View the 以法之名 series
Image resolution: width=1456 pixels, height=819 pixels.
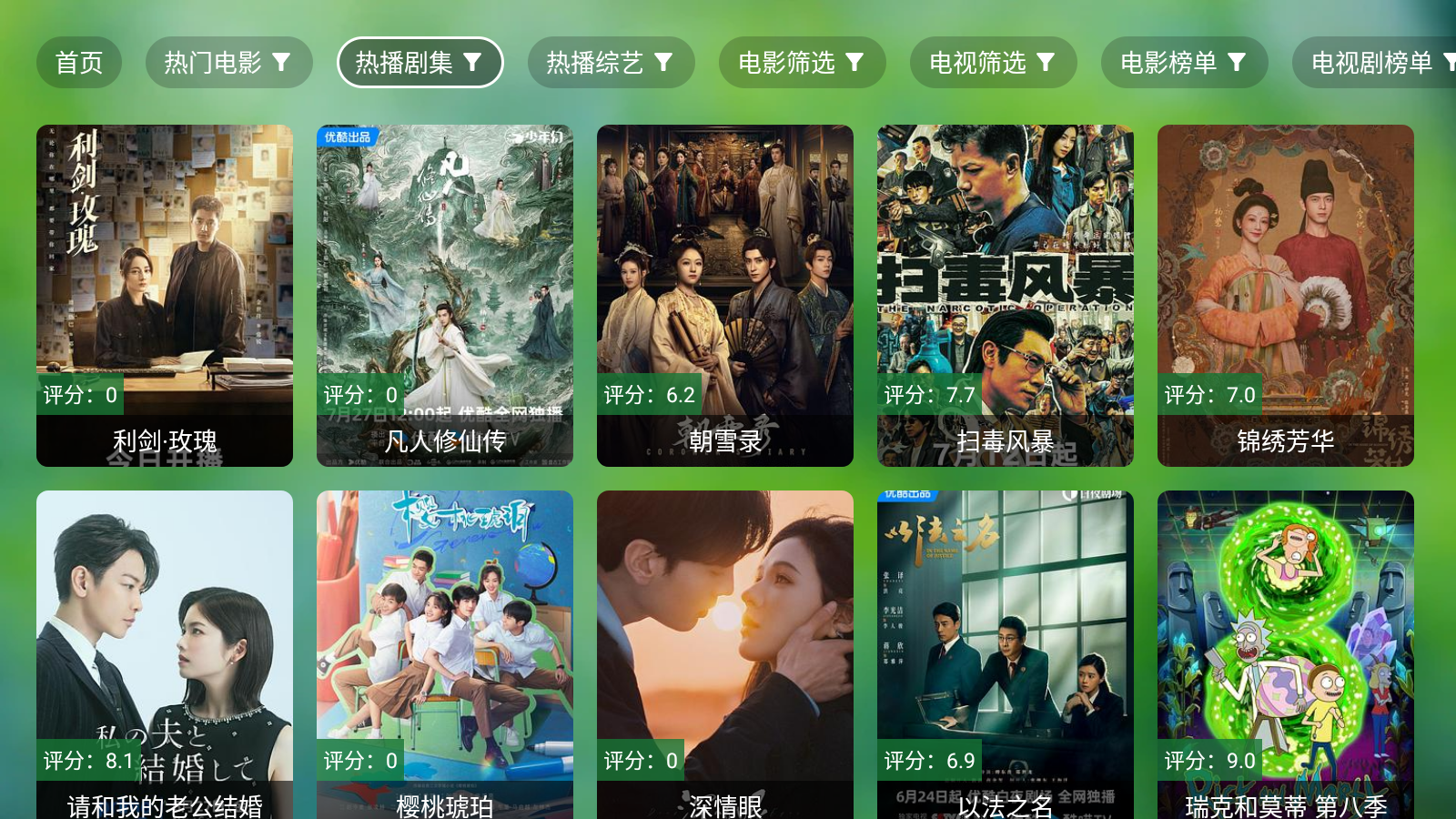pos(1006,655)
